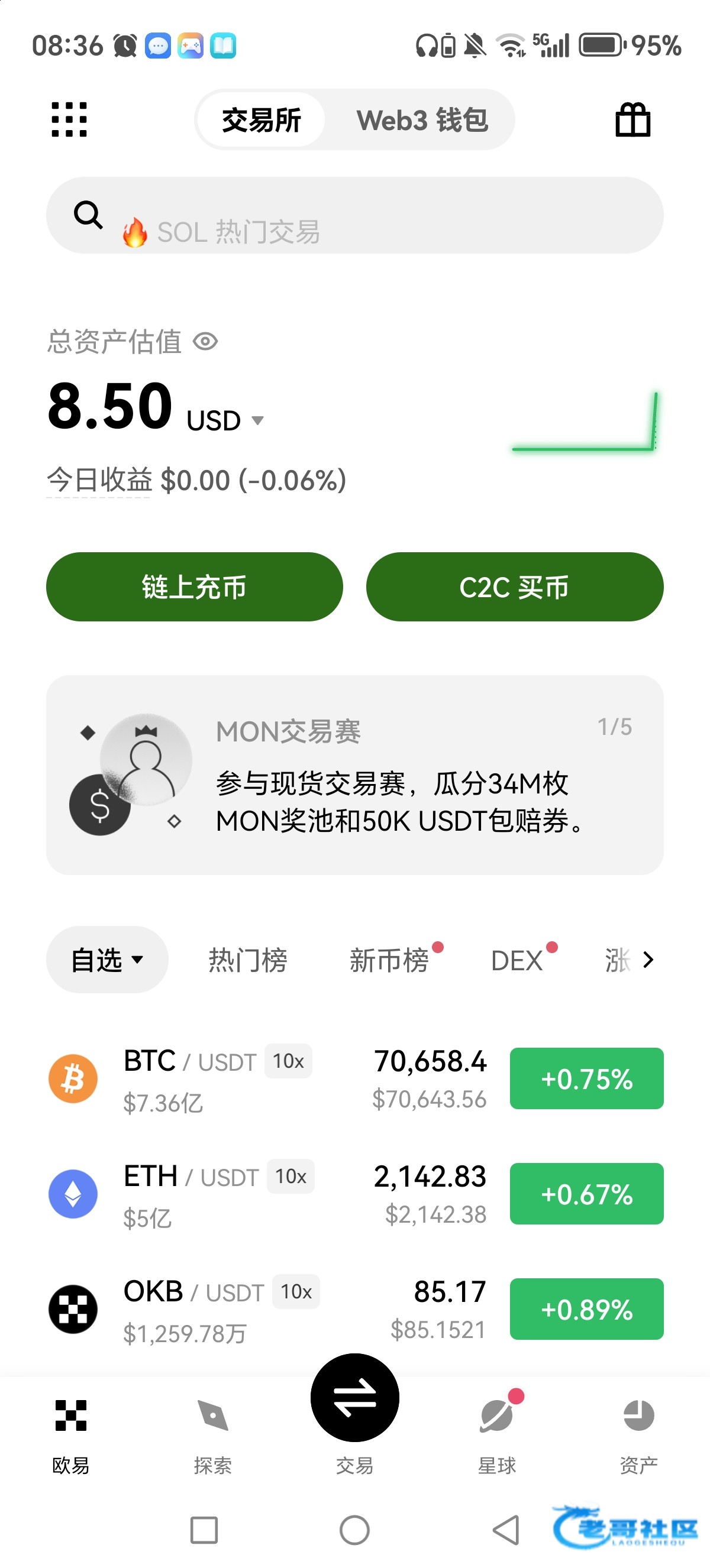
Task: Open the OKB / USDT trading pair
Action: (268, 1308)
